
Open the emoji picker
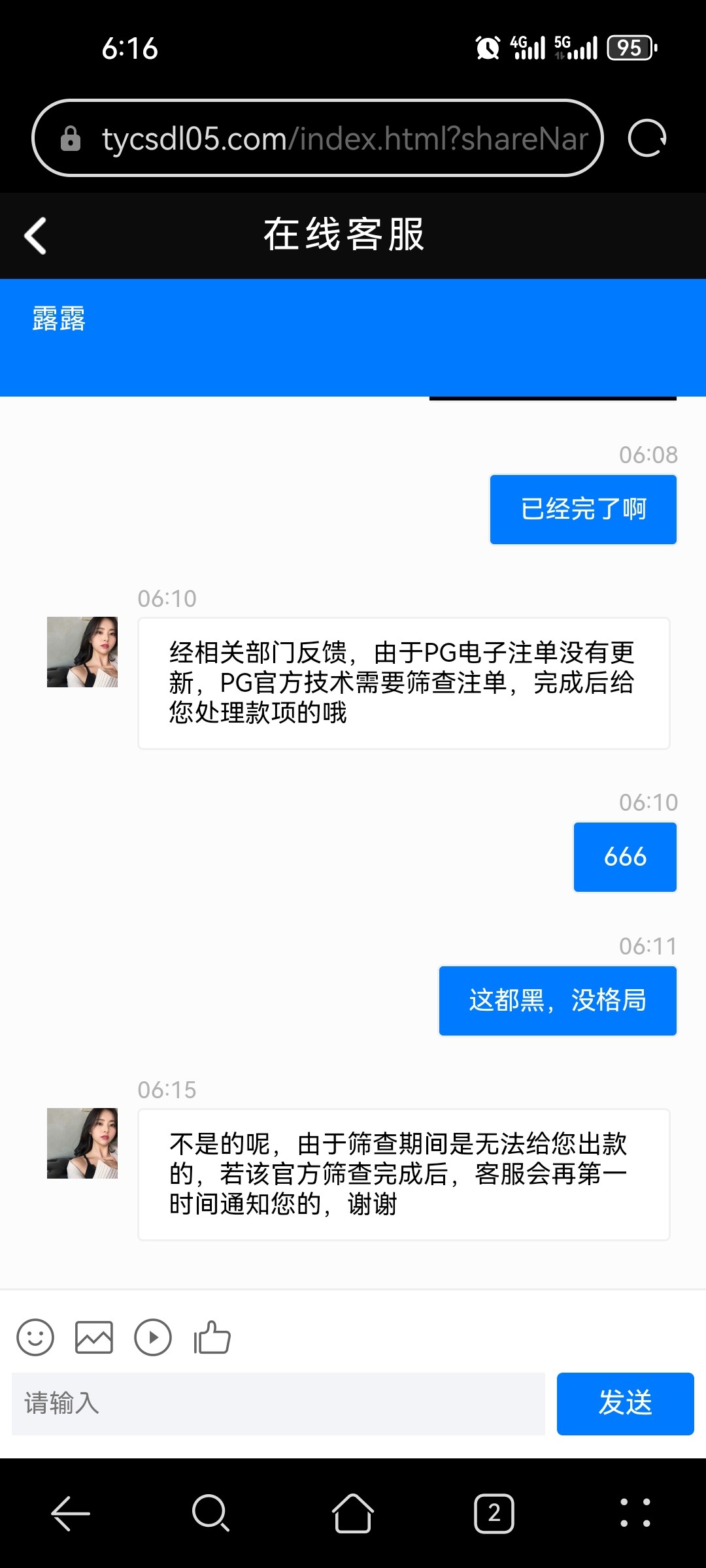click(35, 1337)
